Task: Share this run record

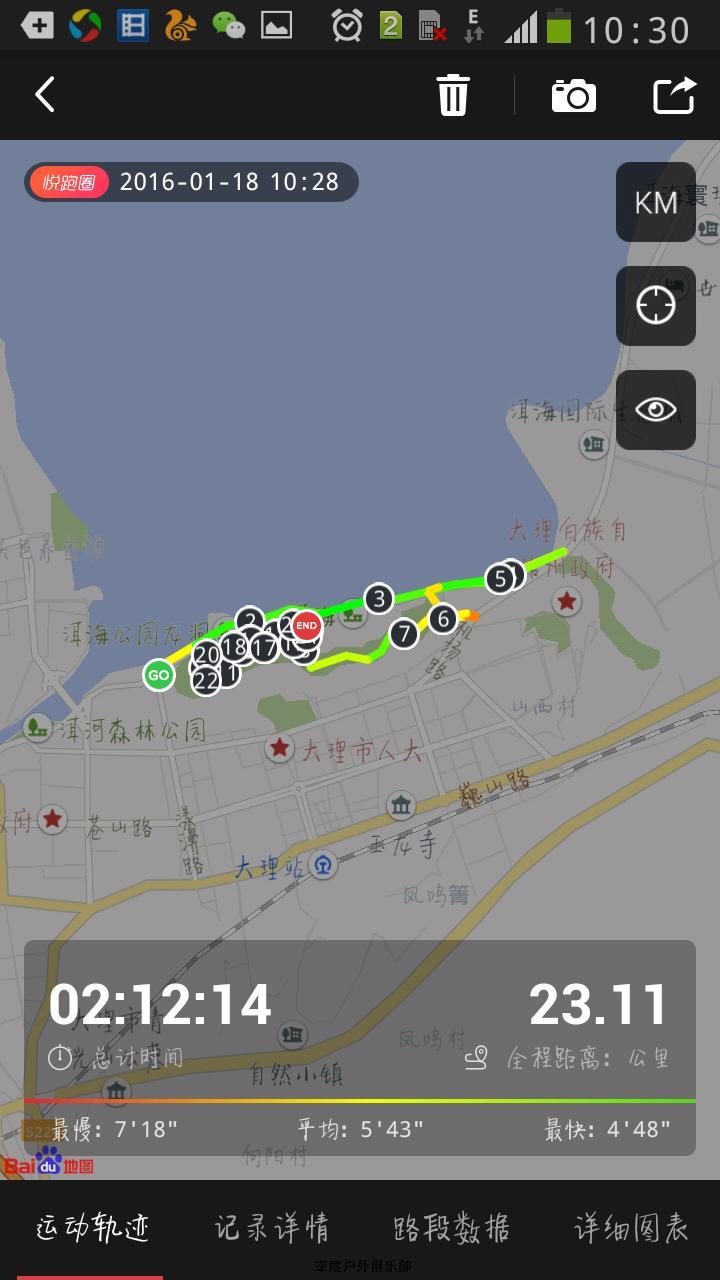Action: (x=674, y=95)
